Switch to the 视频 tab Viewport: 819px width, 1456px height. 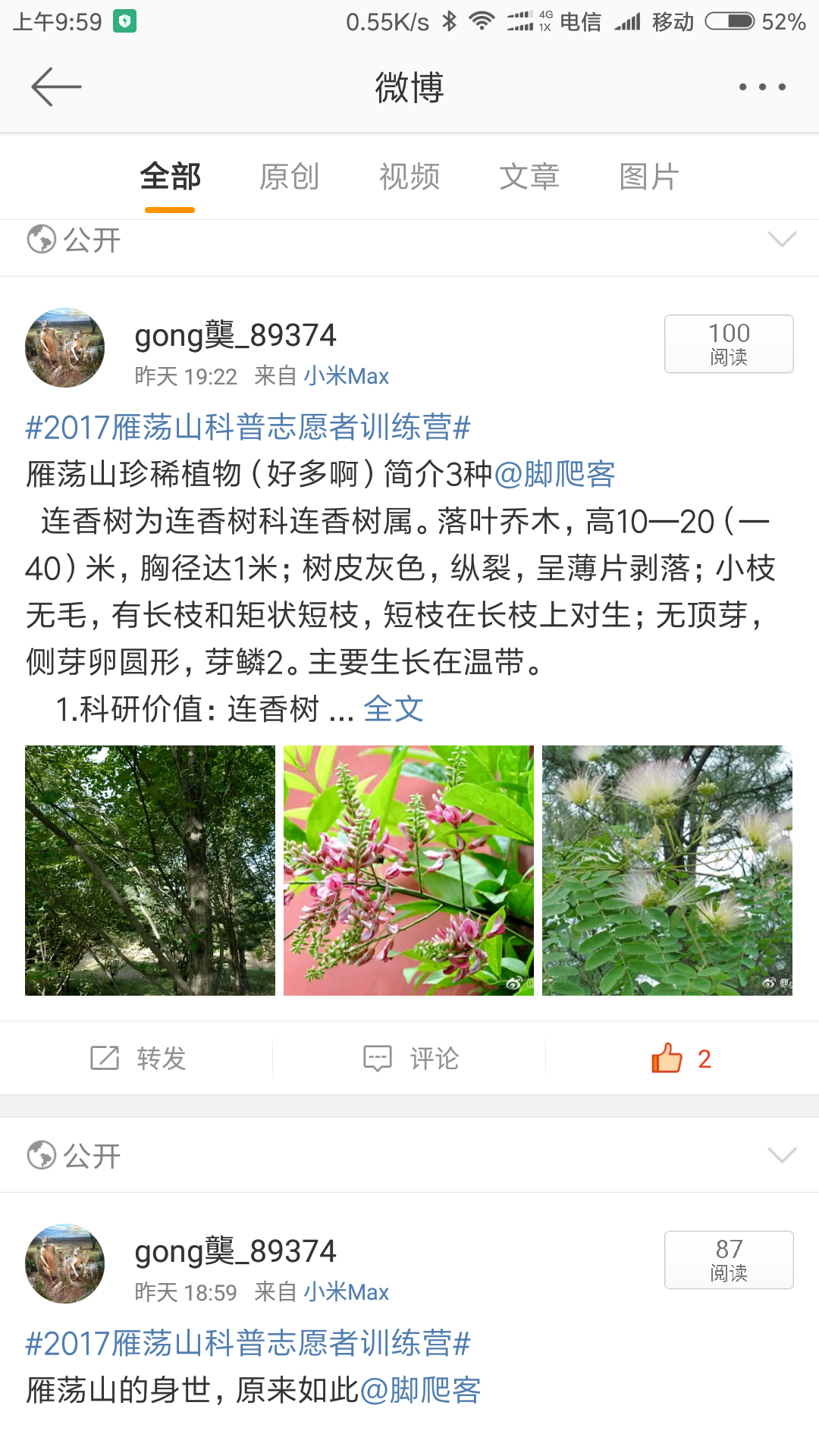[409, 177]
